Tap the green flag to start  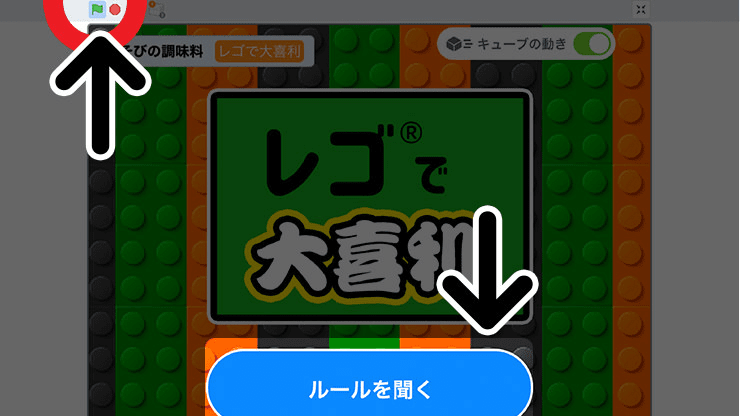(x=97, y=9)
